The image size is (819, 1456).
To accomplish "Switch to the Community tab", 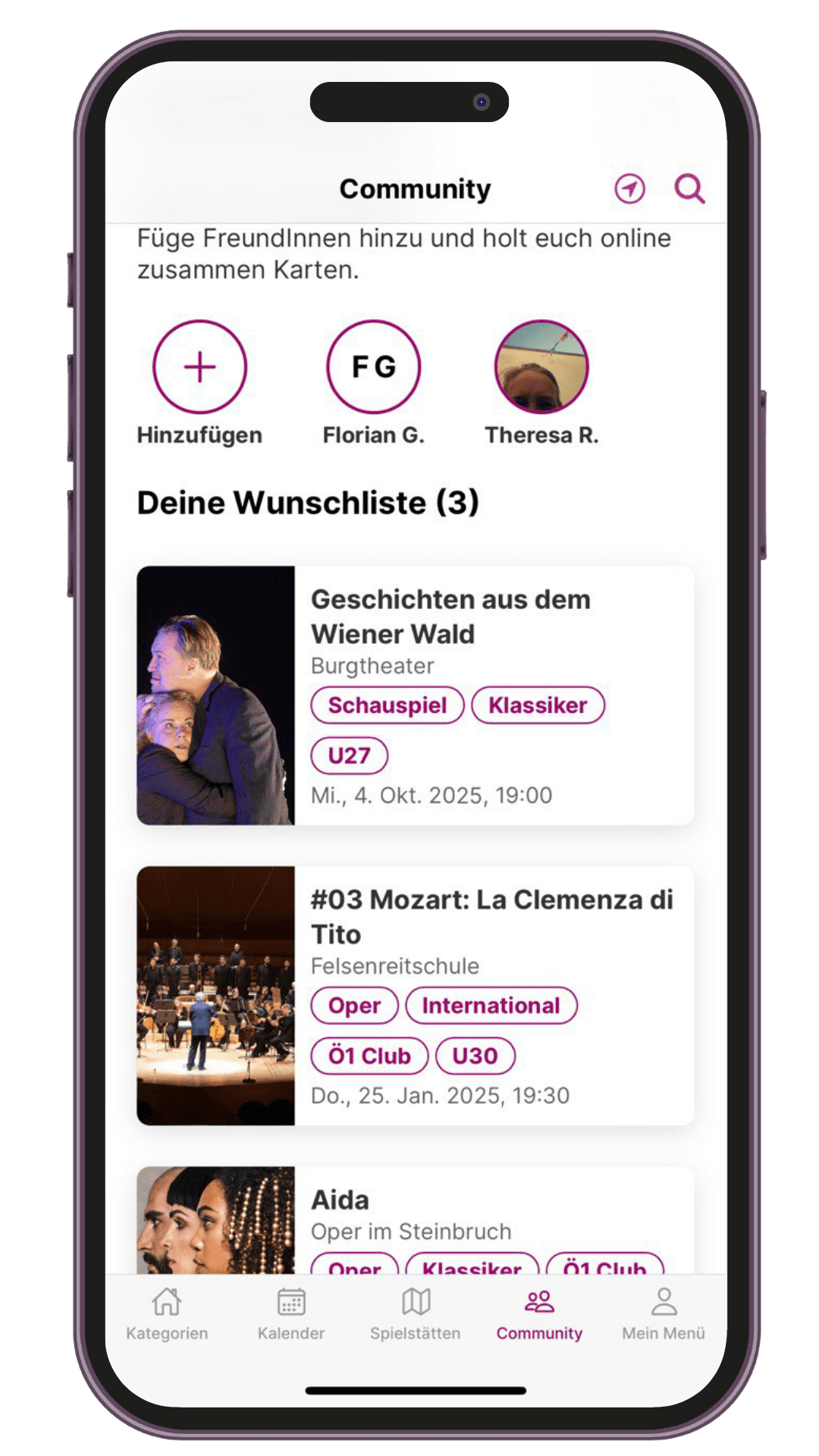I will click(539, 1314).
